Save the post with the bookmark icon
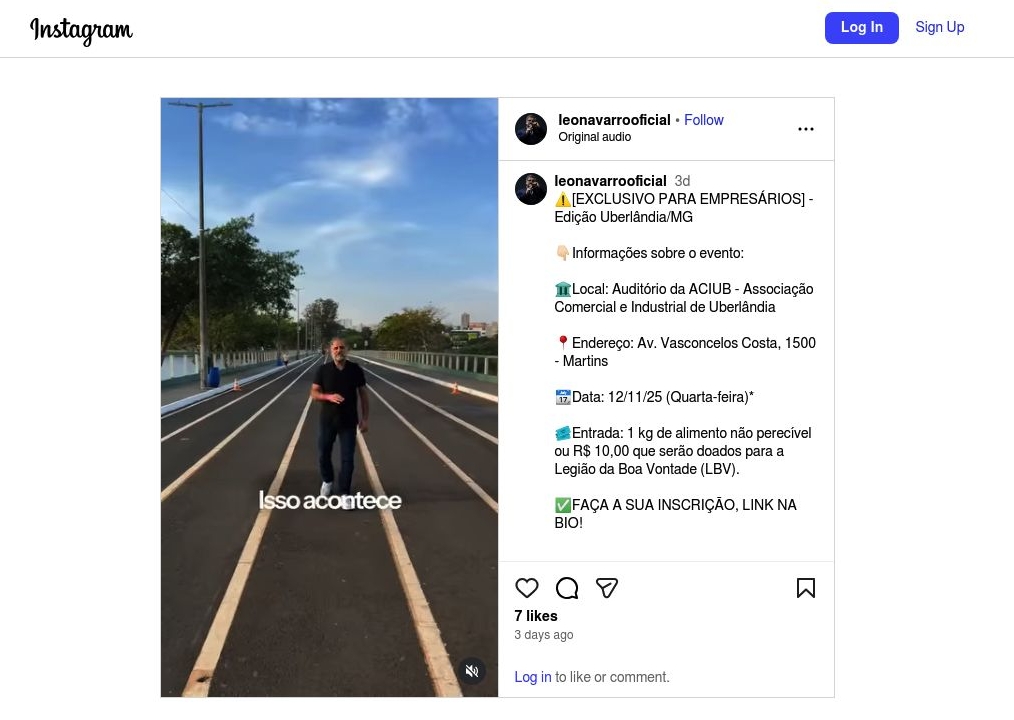 click(805, 588)
